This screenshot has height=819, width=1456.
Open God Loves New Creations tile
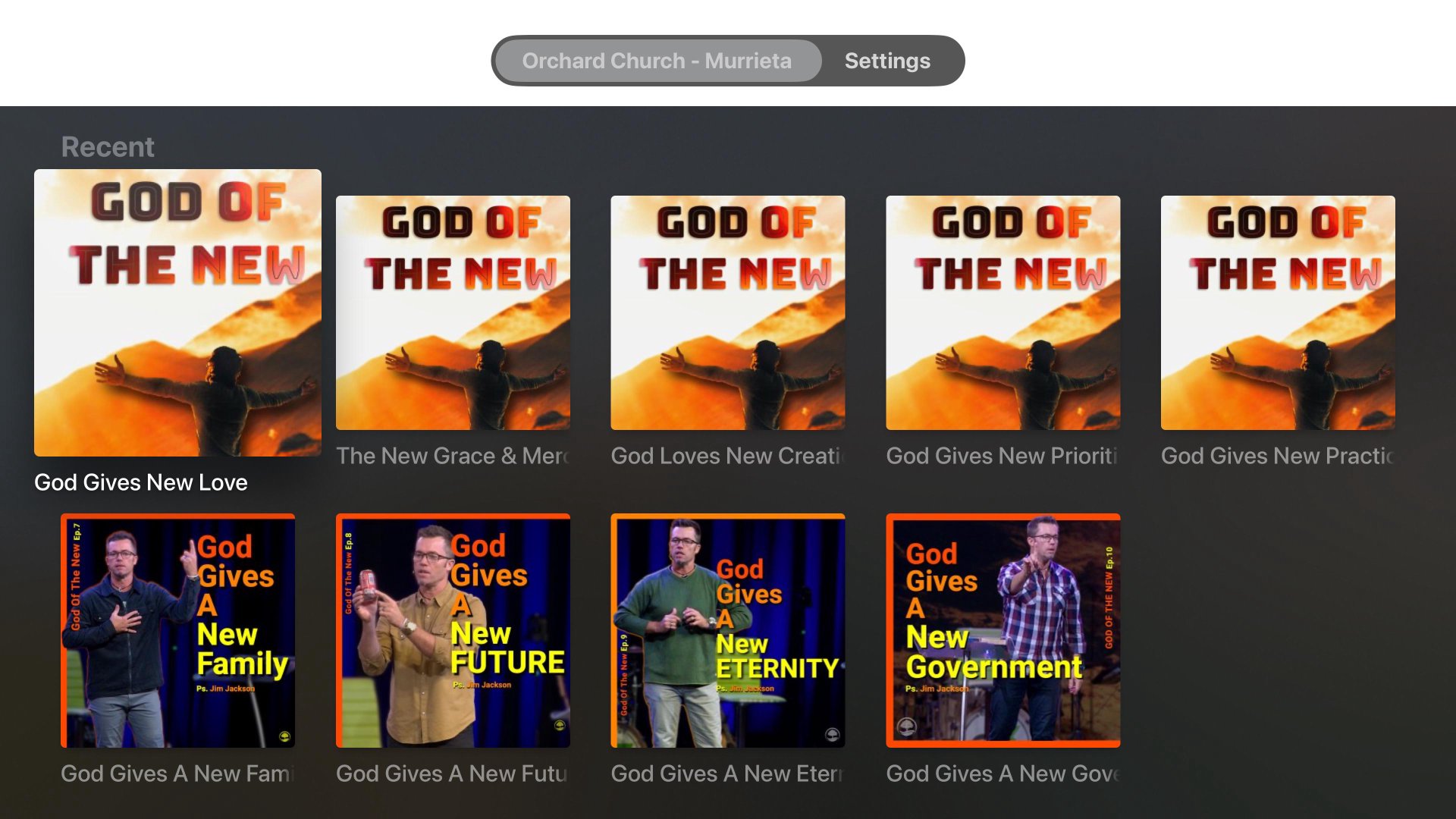click(728, 312)
